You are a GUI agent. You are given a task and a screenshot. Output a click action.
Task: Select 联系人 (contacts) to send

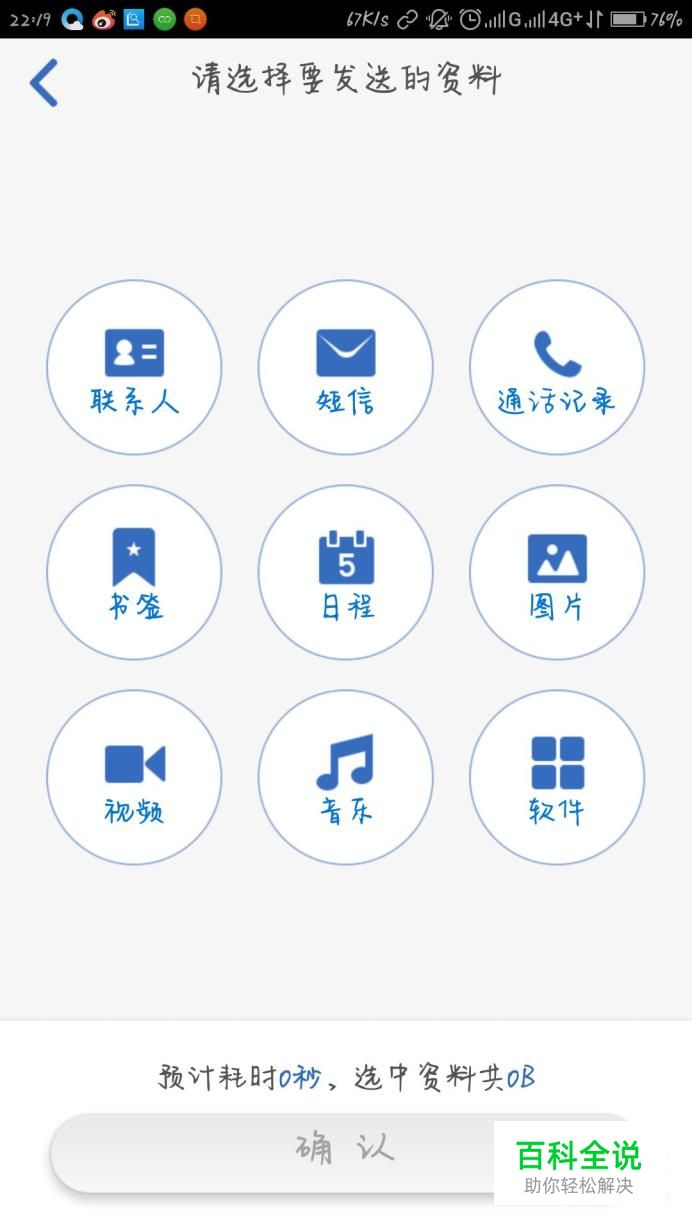click(x=134, y=367)
